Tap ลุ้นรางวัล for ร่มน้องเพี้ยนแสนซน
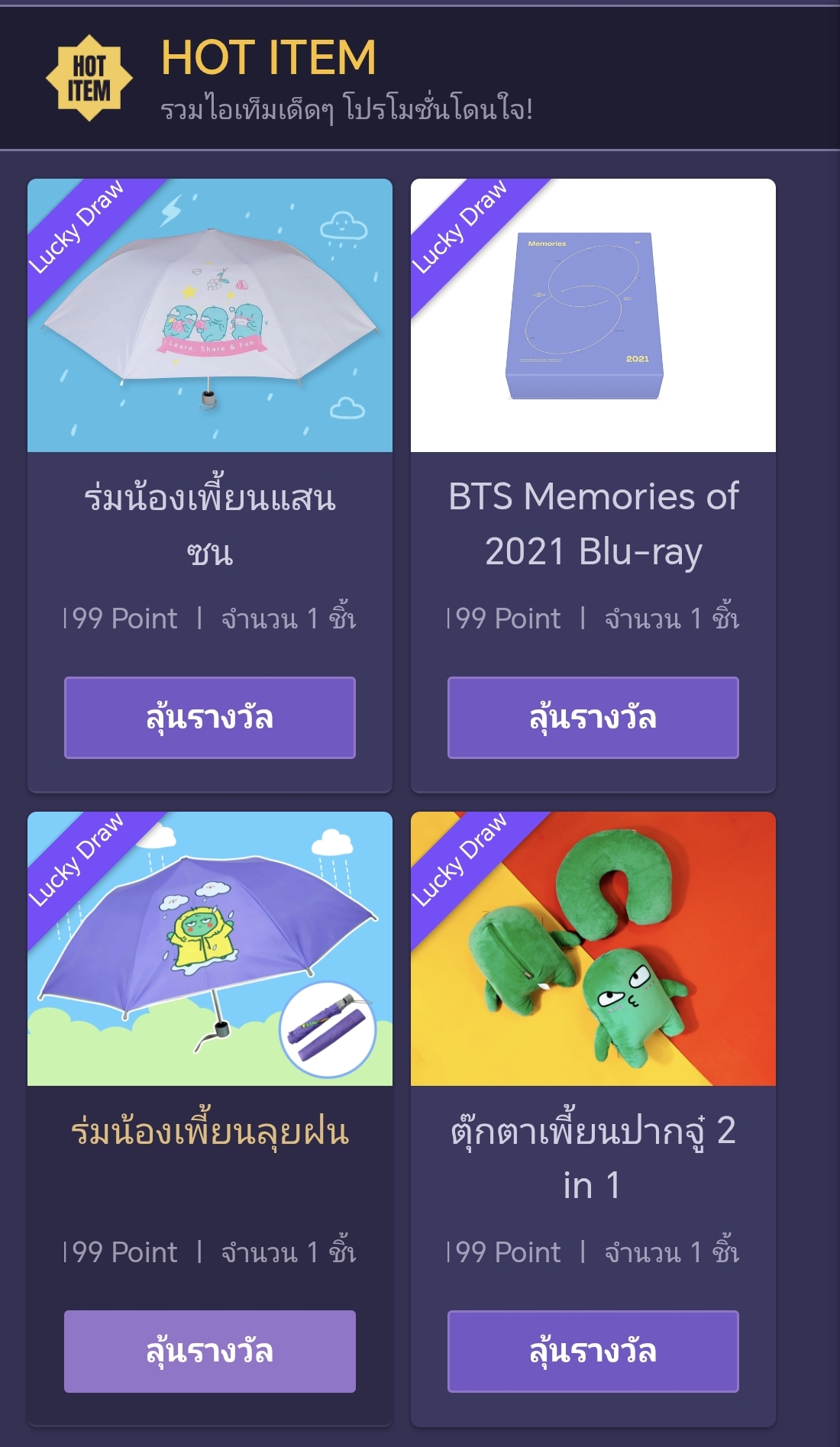The height and width of the screenshot is (1447, 840). pyautogui.click(x=210, y=717)
